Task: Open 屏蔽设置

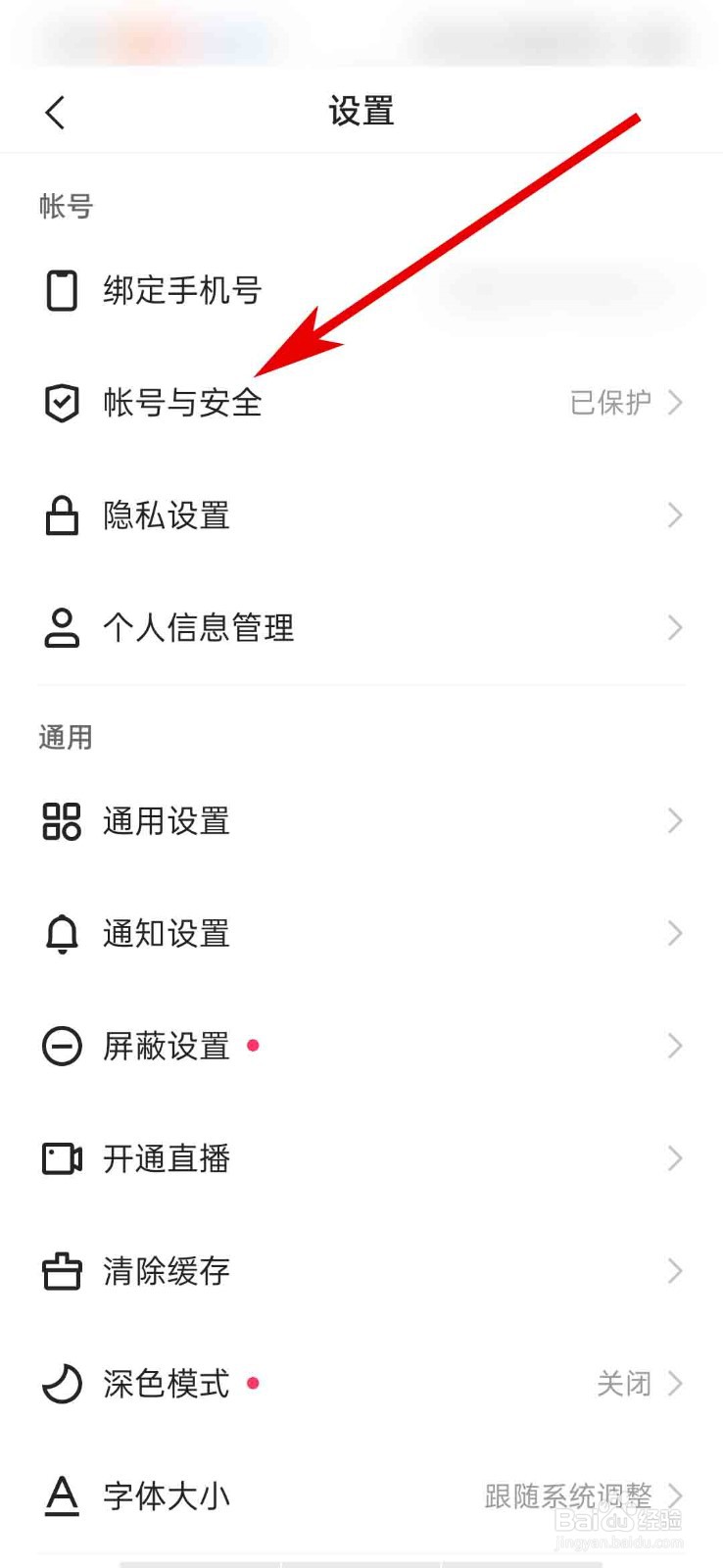Action: click(361, 1047)
